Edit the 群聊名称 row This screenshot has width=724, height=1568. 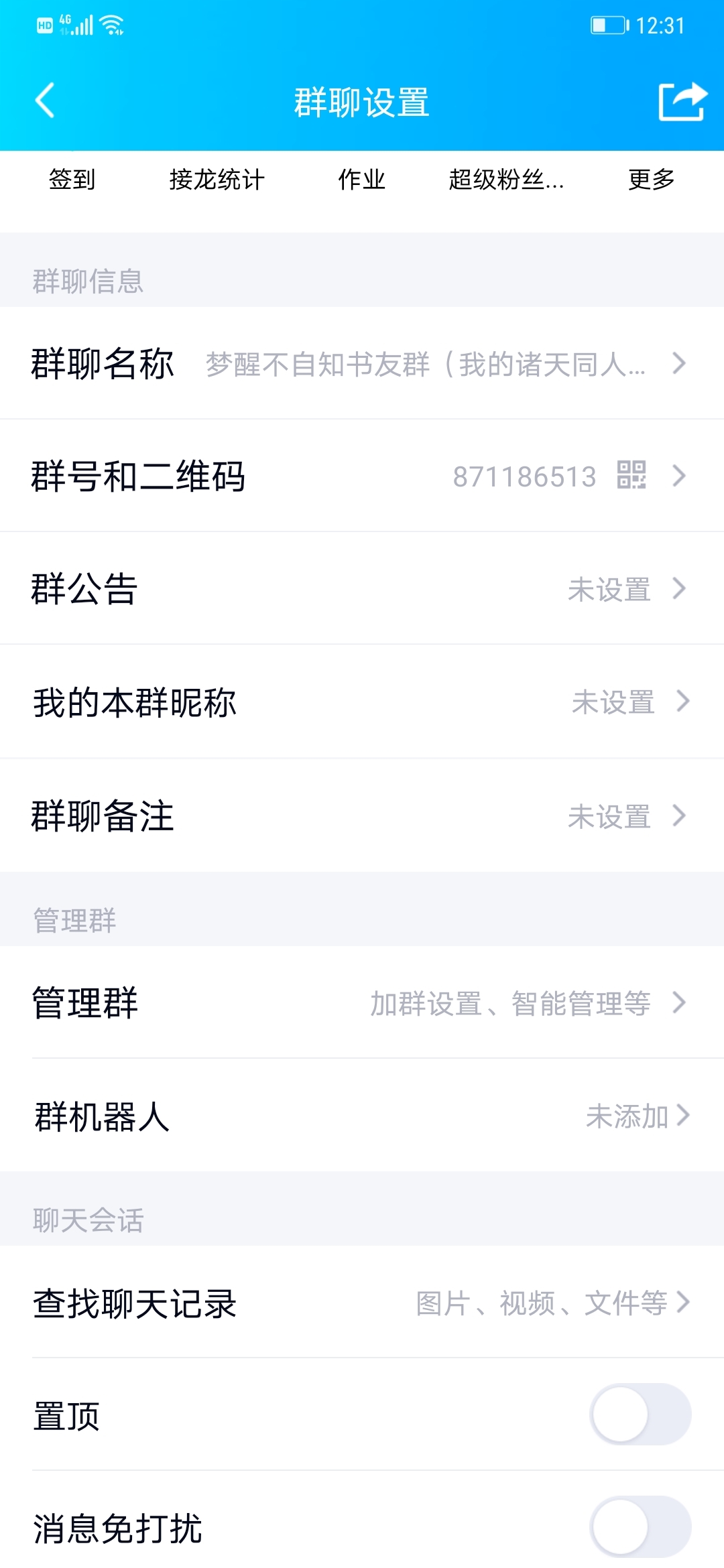[x=362, y=363]
